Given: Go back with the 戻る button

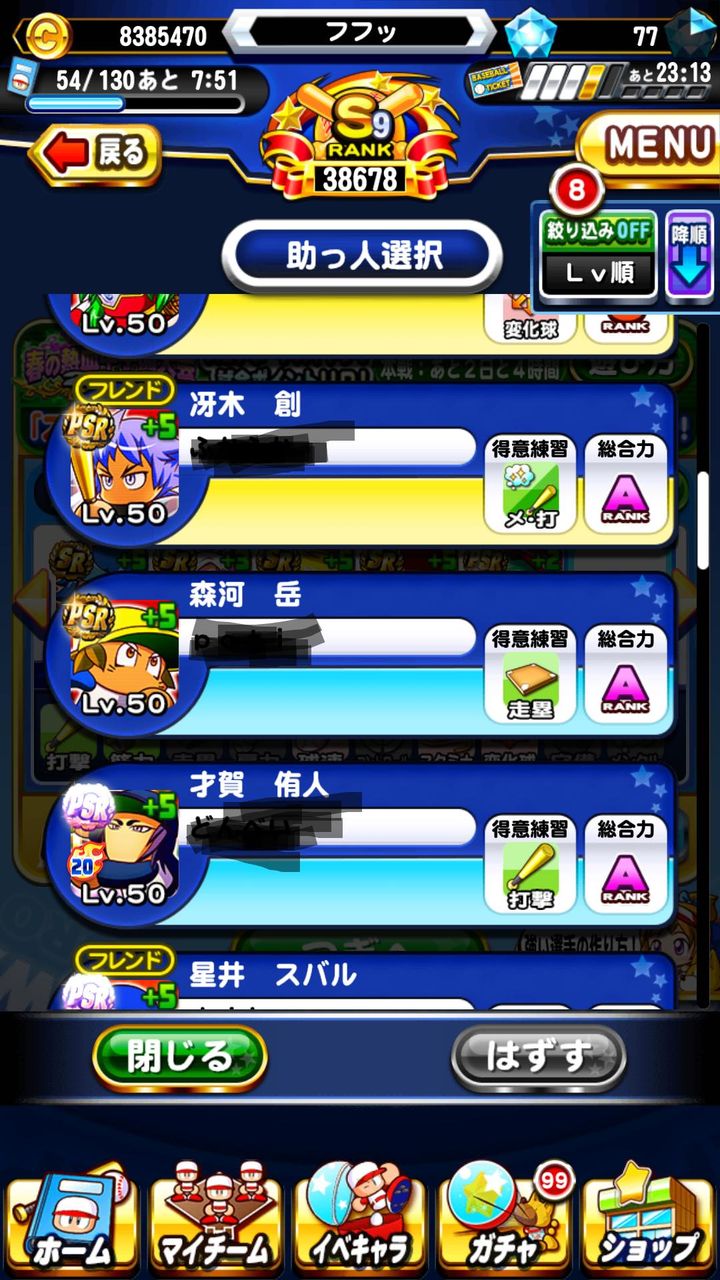Looking at the screenshot, I should click(98, 154).
